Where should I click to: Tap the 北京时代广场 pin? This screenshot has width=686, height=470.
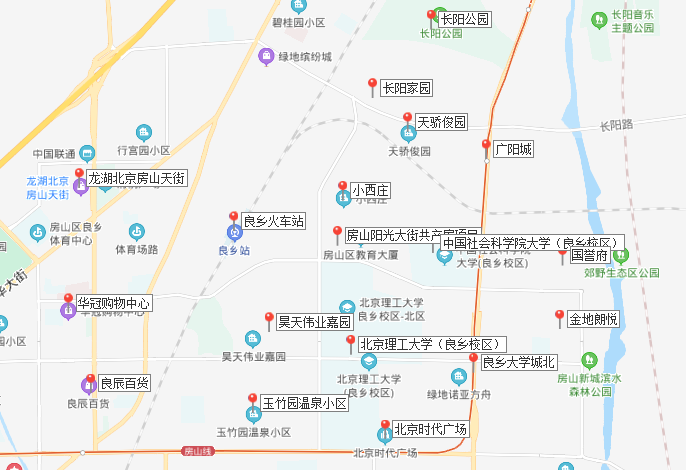385,429
